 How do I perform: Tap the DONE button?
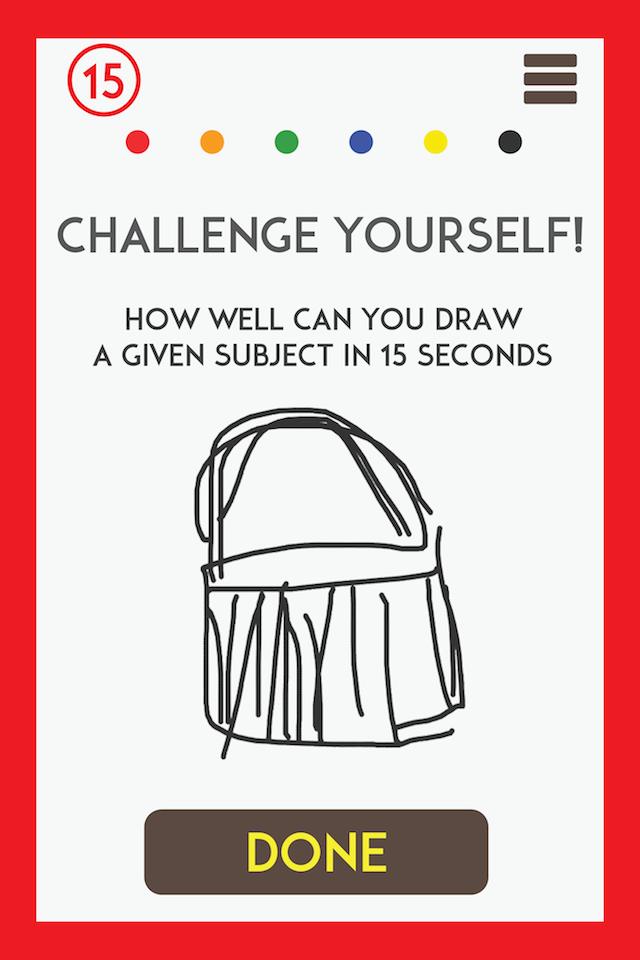(316, 852)
